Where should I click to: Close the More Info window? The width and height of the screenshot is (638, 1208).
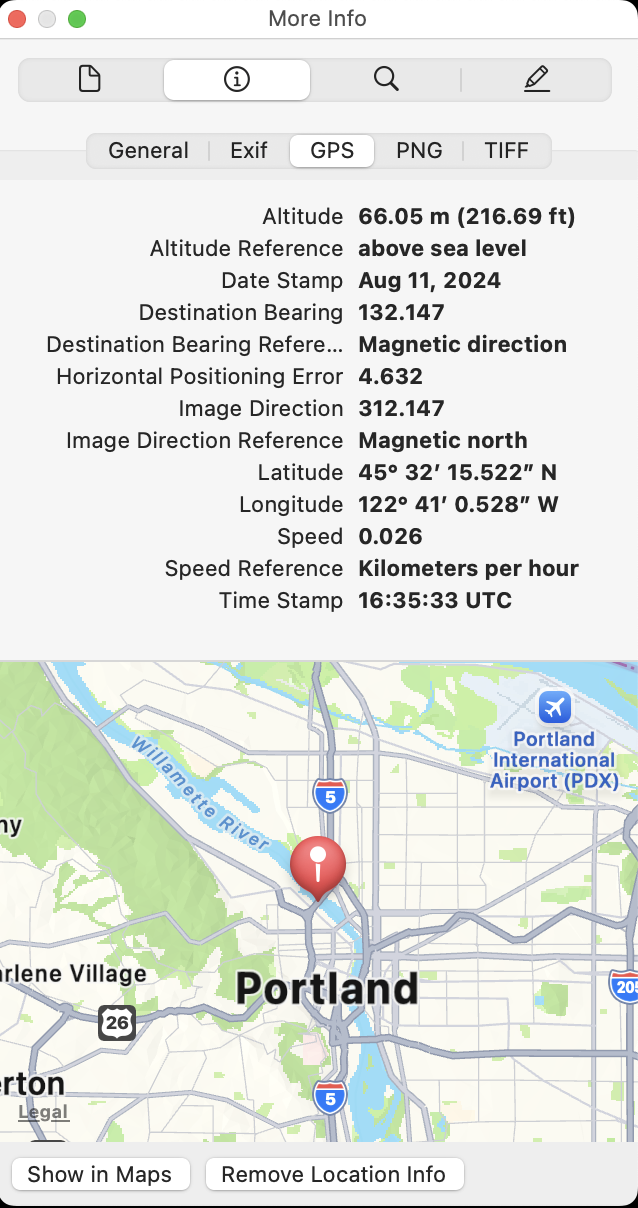17,19
